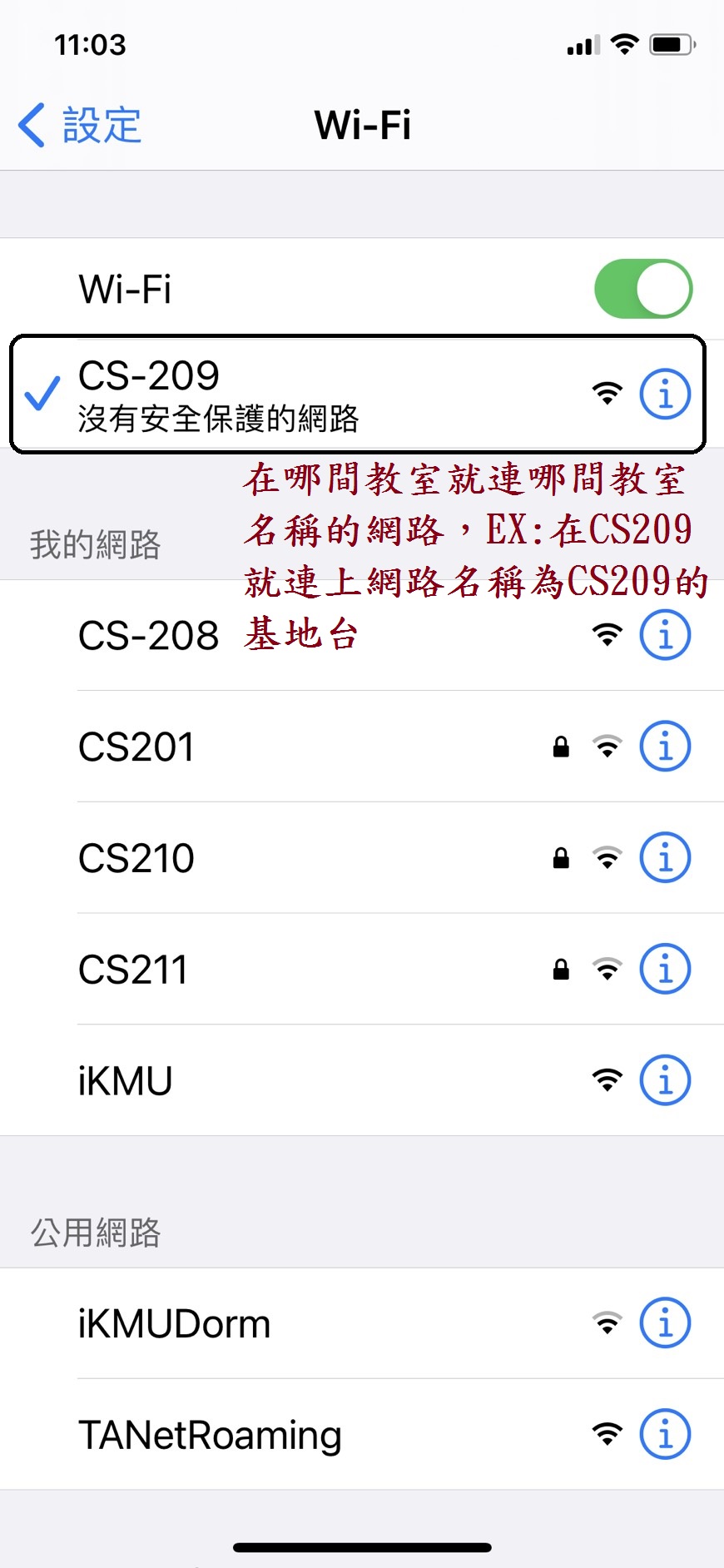Connect to iKMUDorm

tap(362, 1323)
